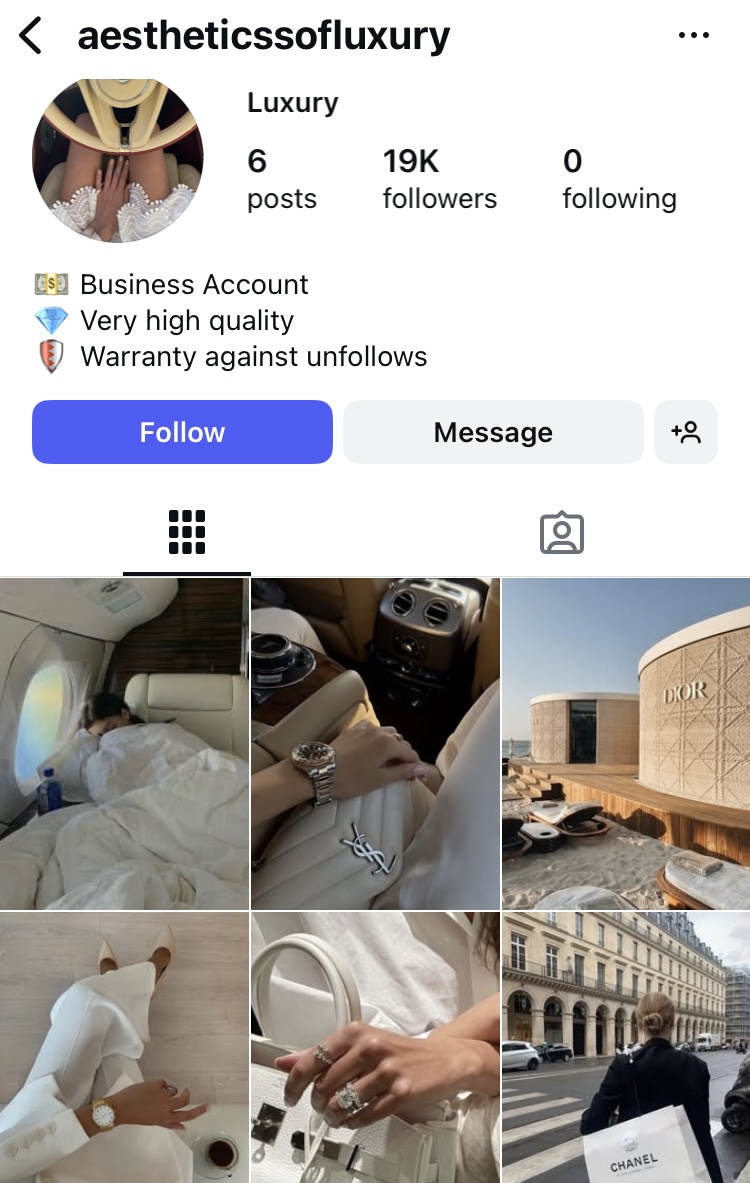Open the private jet sleeping post
Image resolution: width=750 pixels, height=1183 pixels.
pos(124,743)
